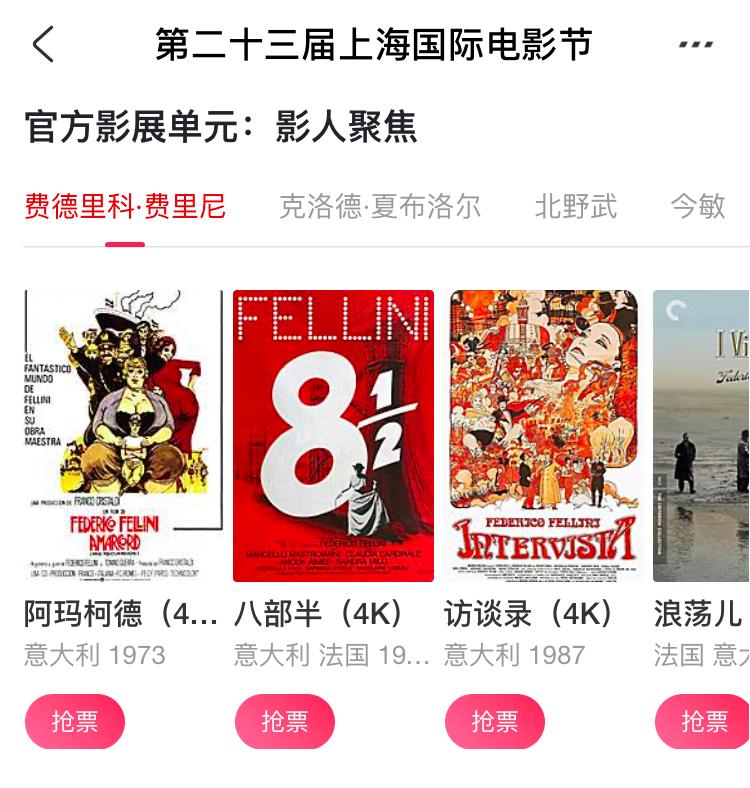Open the 八部半 (4K) movie poster
Screen dimensions: 750x788
333,435
